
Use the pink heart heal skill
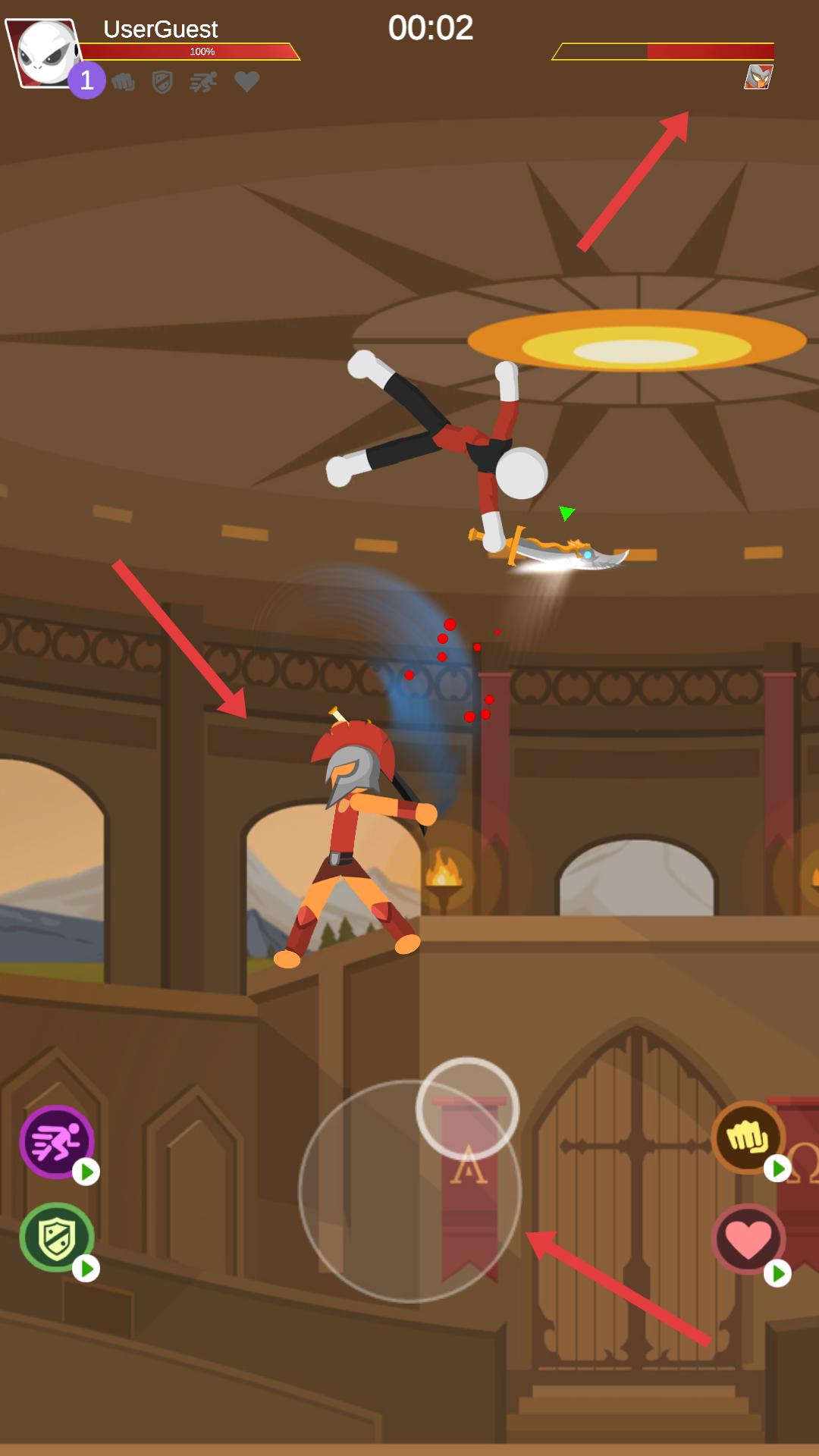tap(748, 1238)
